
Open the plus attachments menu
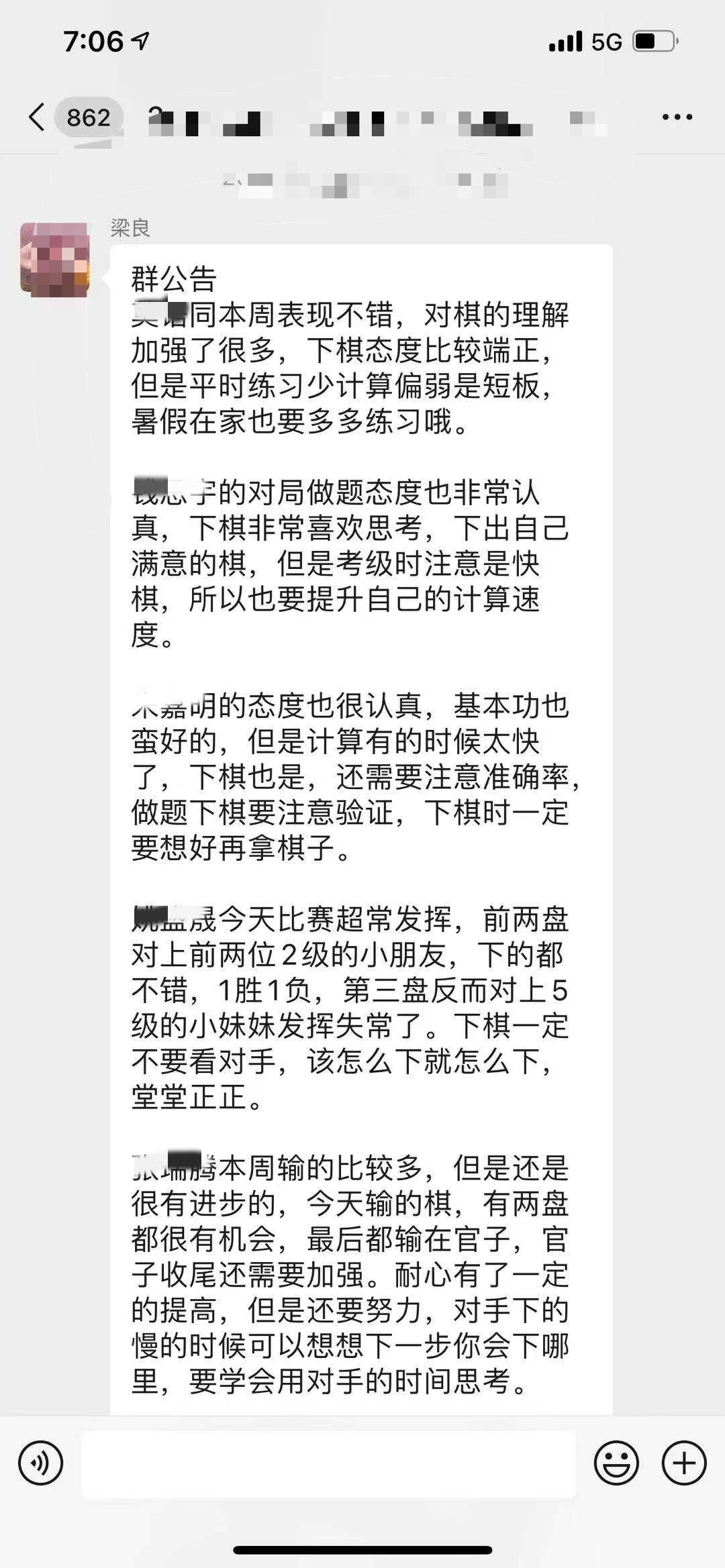coord(684,1463)
